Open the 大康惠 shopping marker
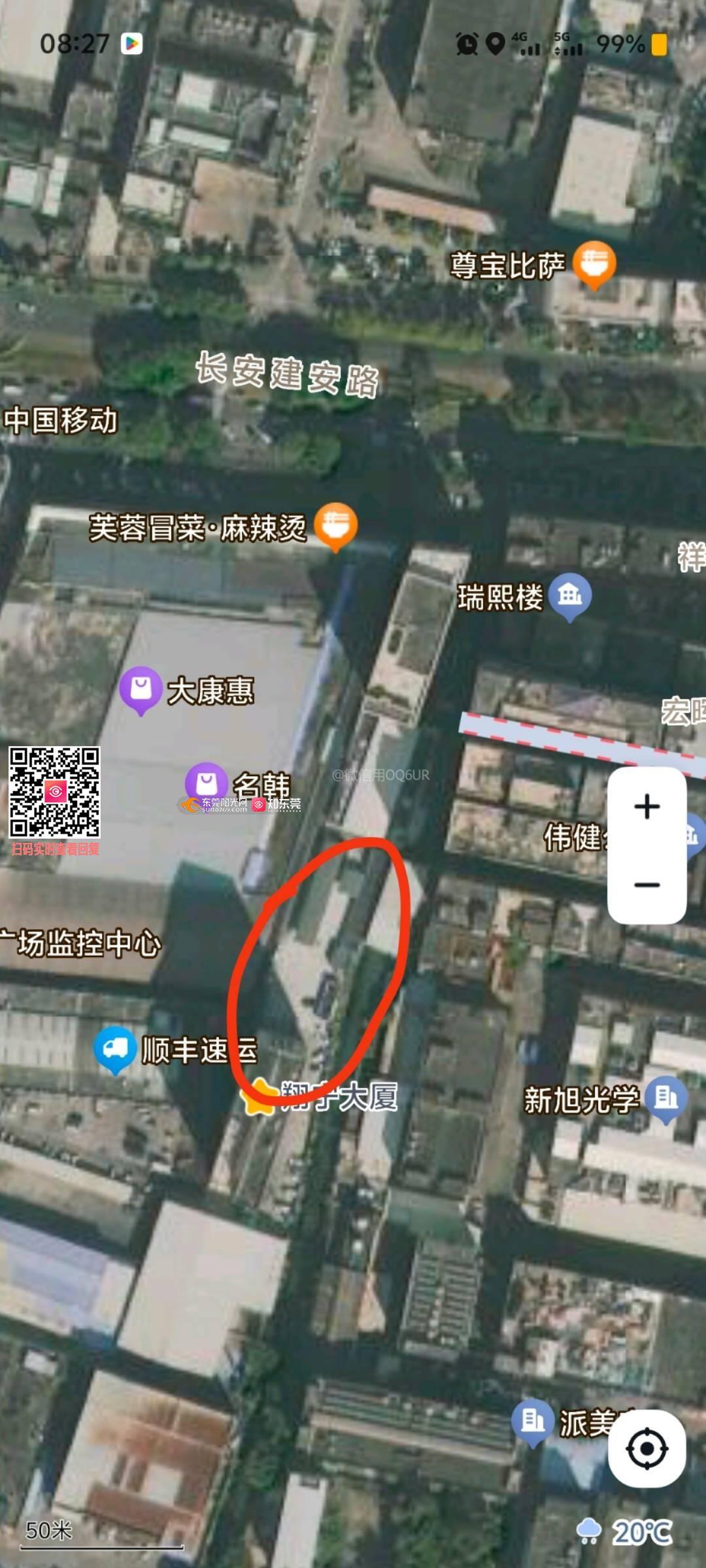Screen dimensions: 706x1568 (x=141, y=689)
